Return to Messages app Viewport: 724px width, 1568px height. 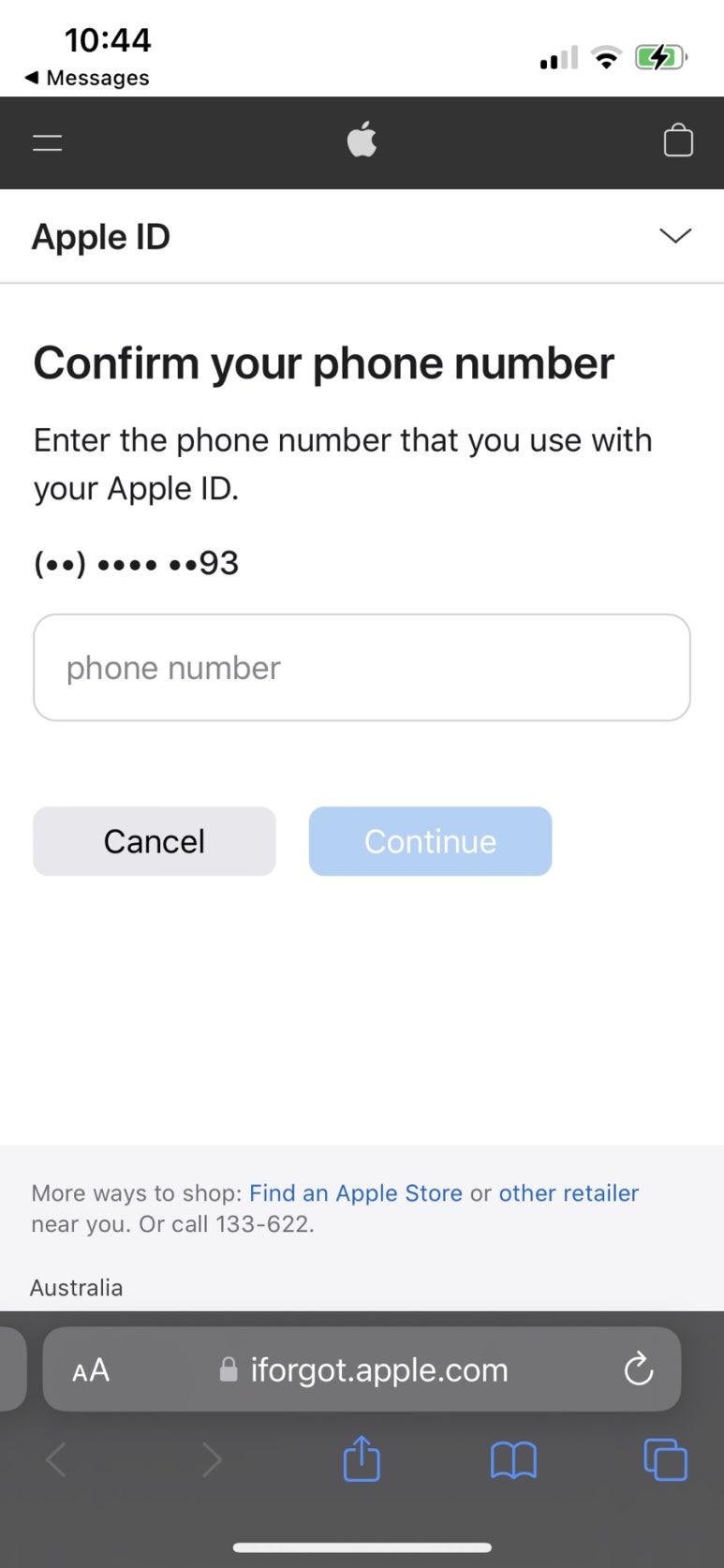[86, 78]
